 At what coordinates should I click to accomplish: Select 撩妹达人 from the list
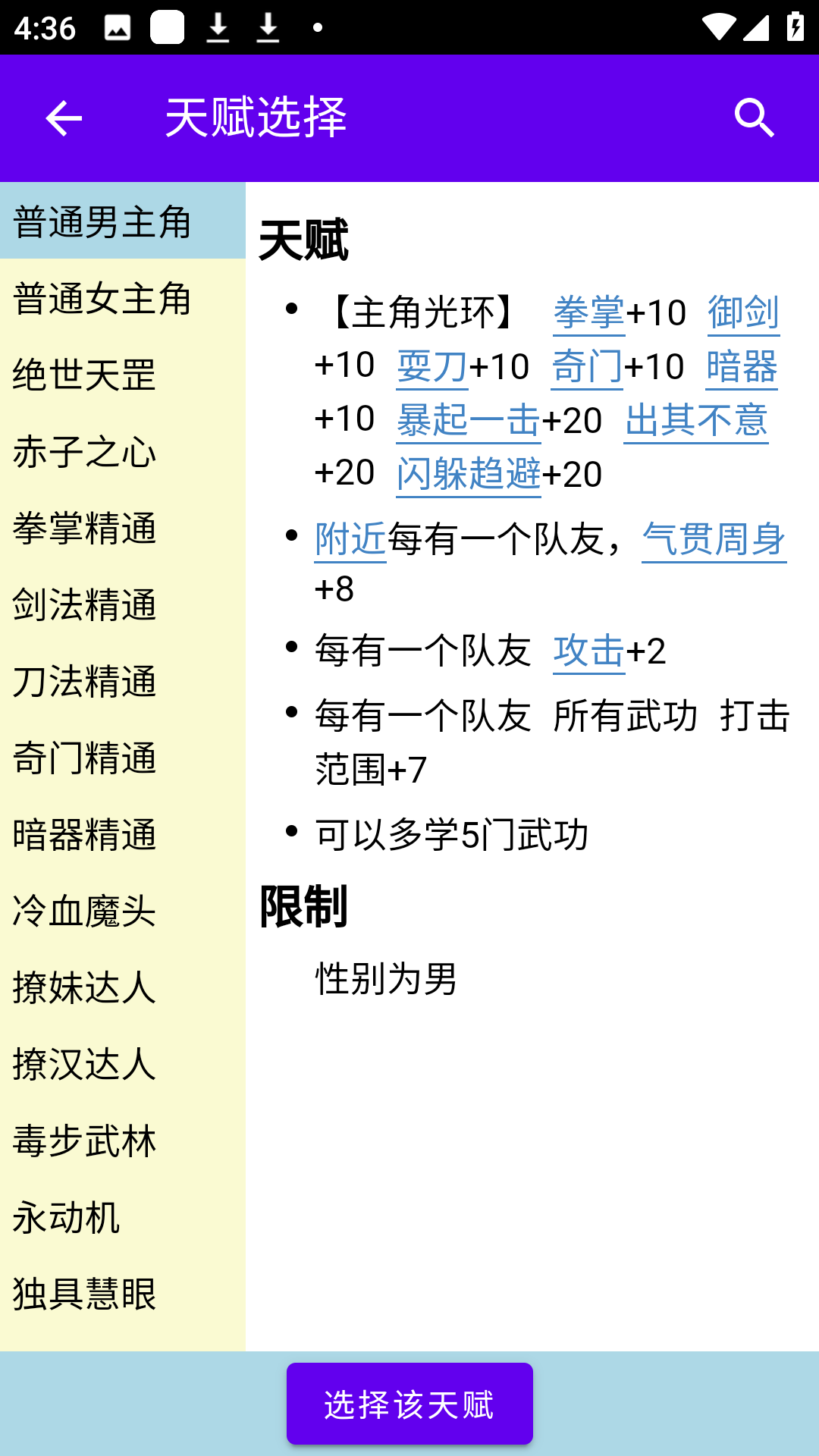pos(123,987)
